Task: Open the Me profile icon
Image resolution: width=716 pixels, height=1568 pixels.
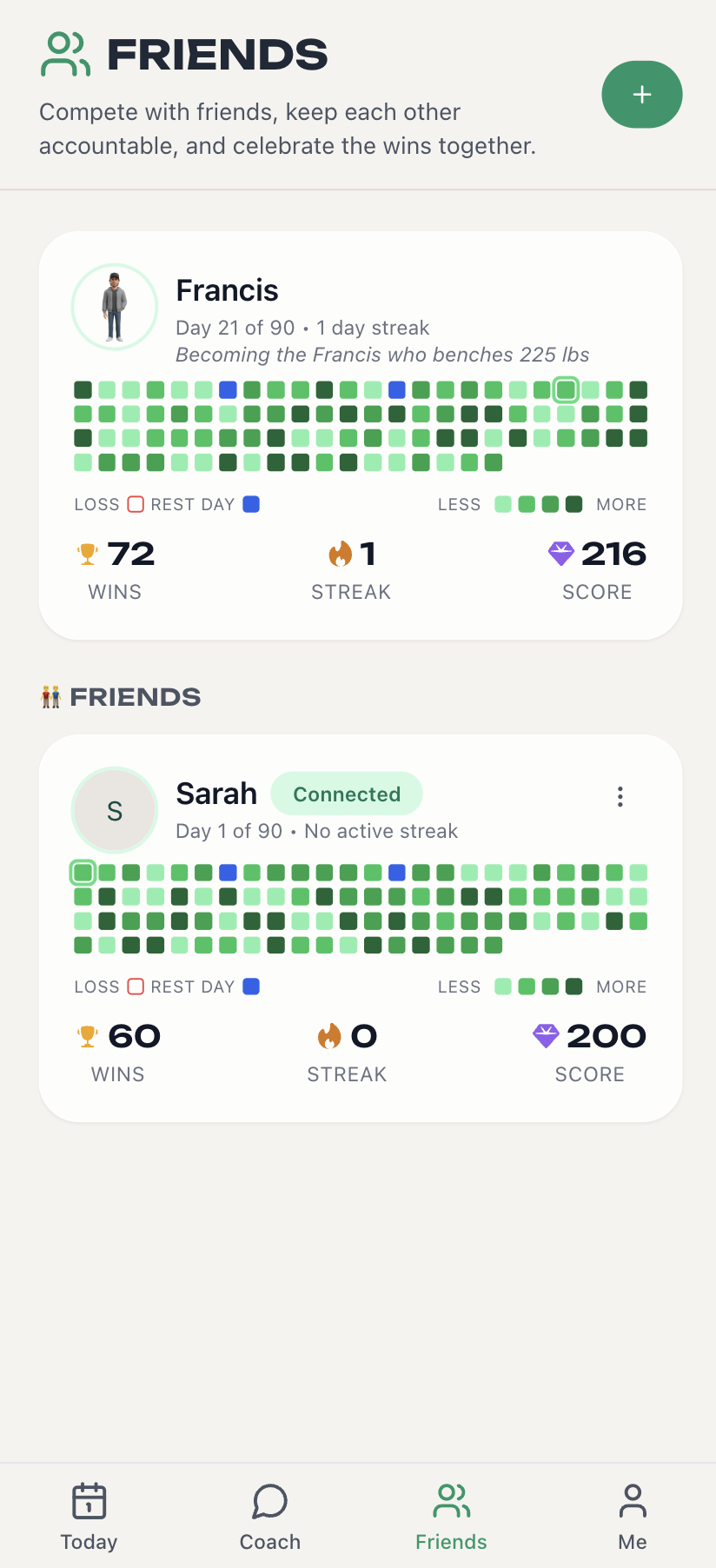Action: 632,1501
